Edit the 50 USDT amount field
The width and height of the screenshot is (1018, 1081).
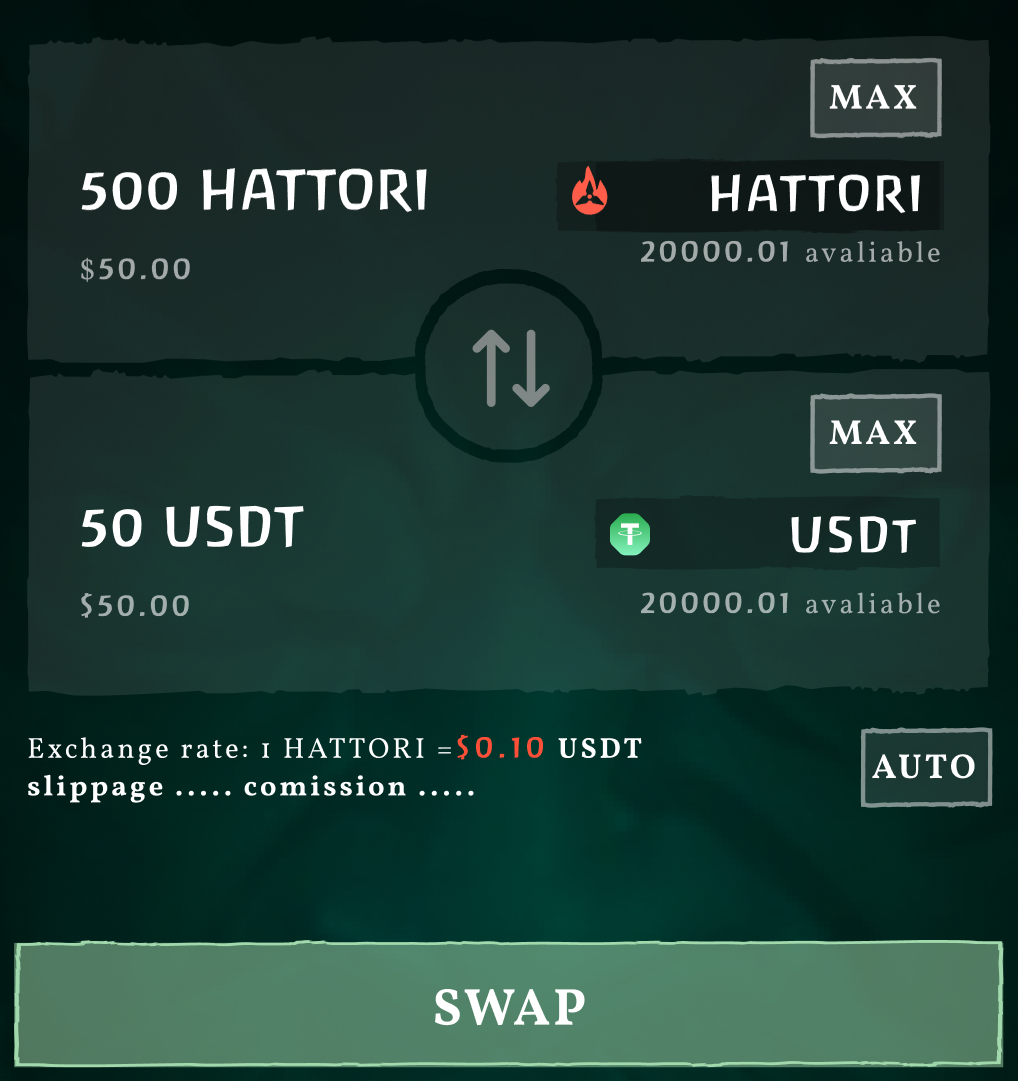tap(192, 527)
